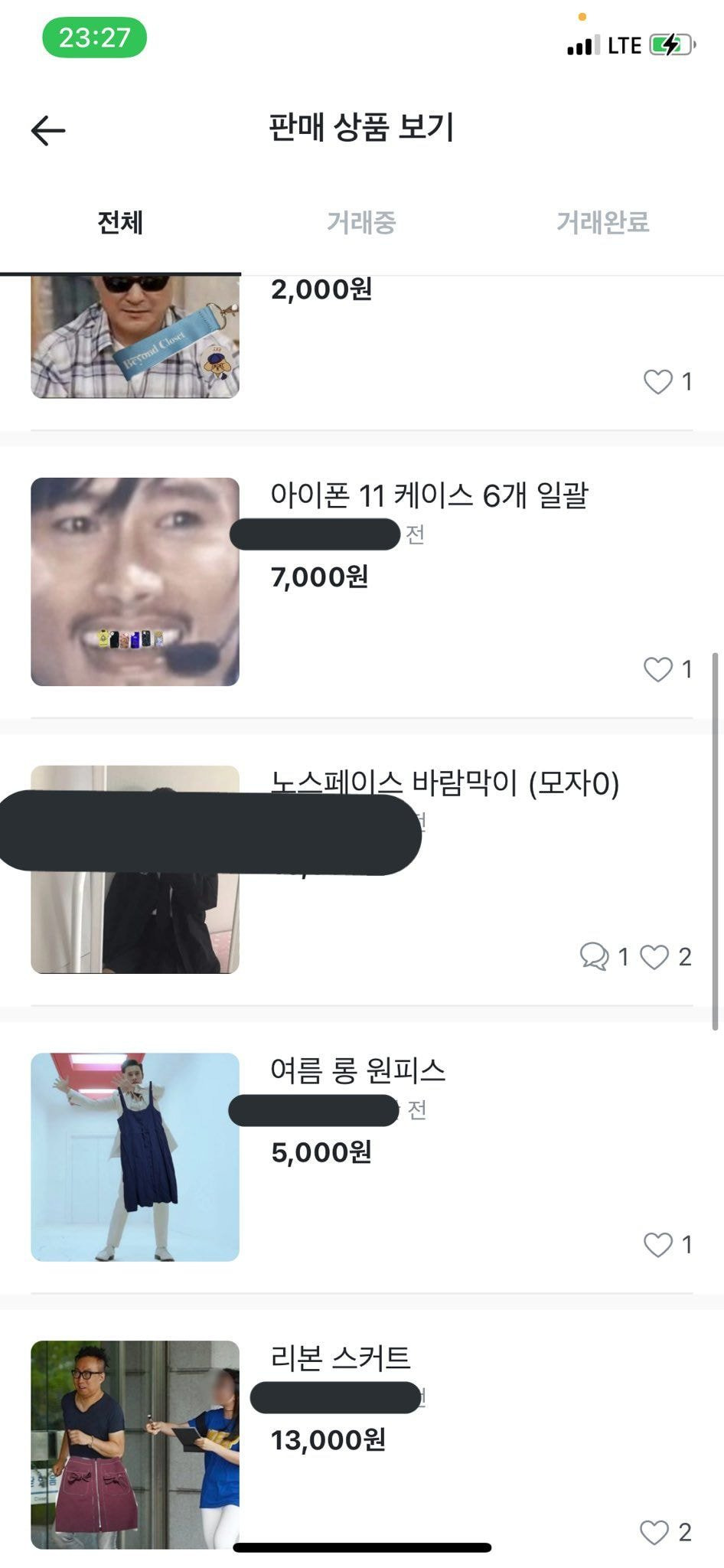This screenshot has height=1568, width=724.
Task: View the 여름 롱 원피스 listing
Action: coord(357,1070)
